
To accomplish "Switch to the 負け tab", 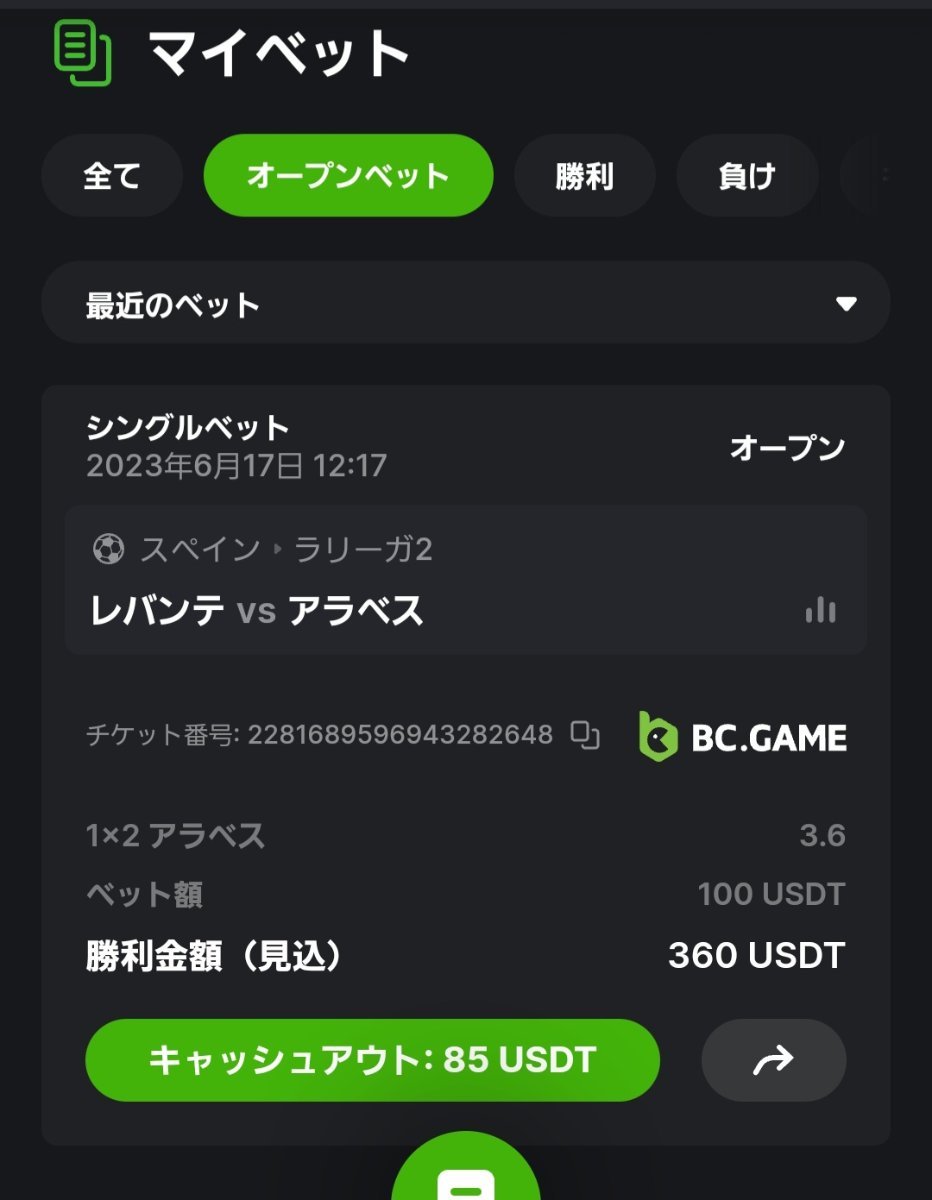I will pyautogui.click(x=747, y=177).
